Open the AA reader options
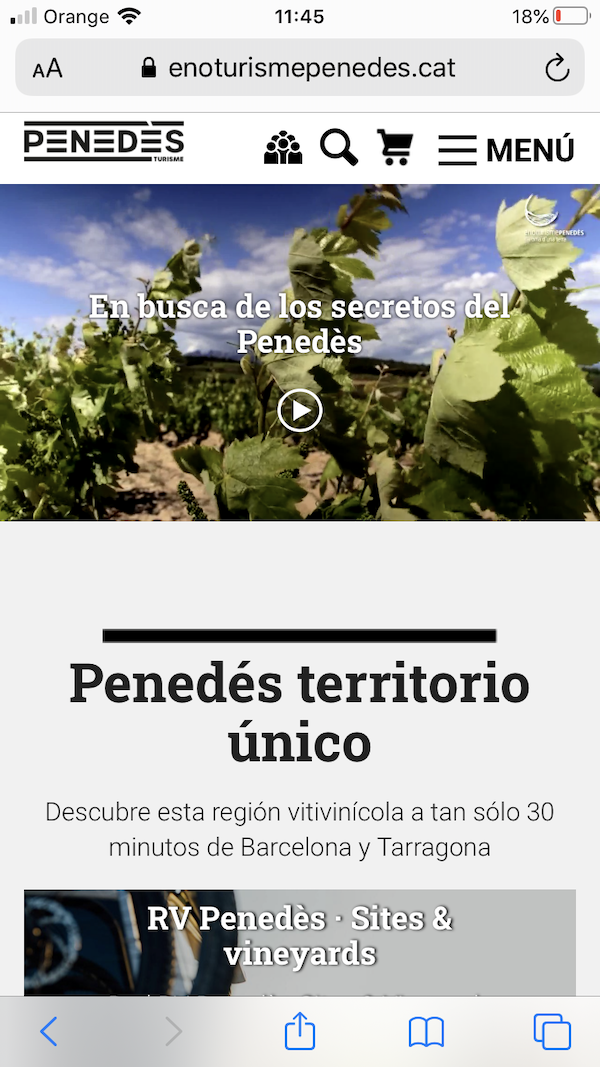Image resolution: width=600 pixels, height=1067 pixels. [x=47, y=68]
